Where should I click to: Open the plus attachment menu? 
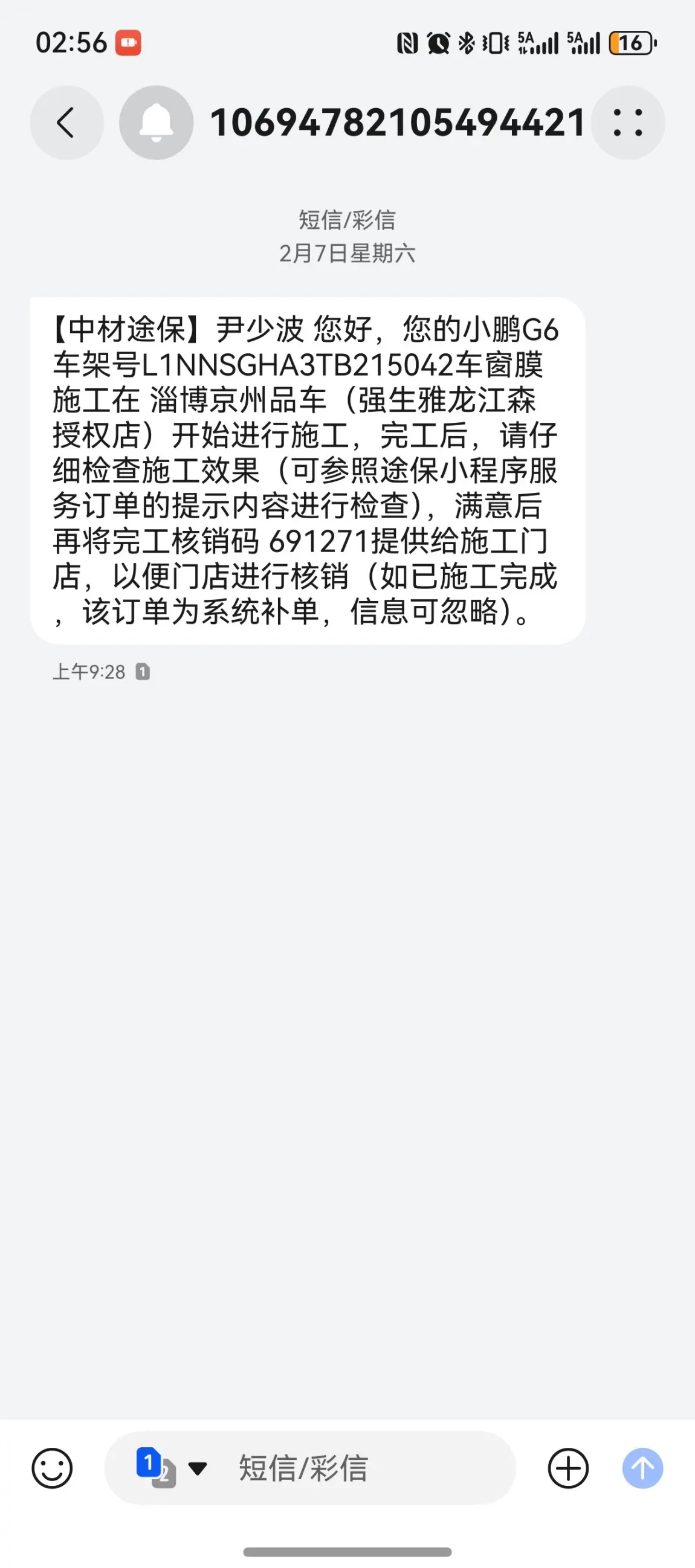(567, 1468)
